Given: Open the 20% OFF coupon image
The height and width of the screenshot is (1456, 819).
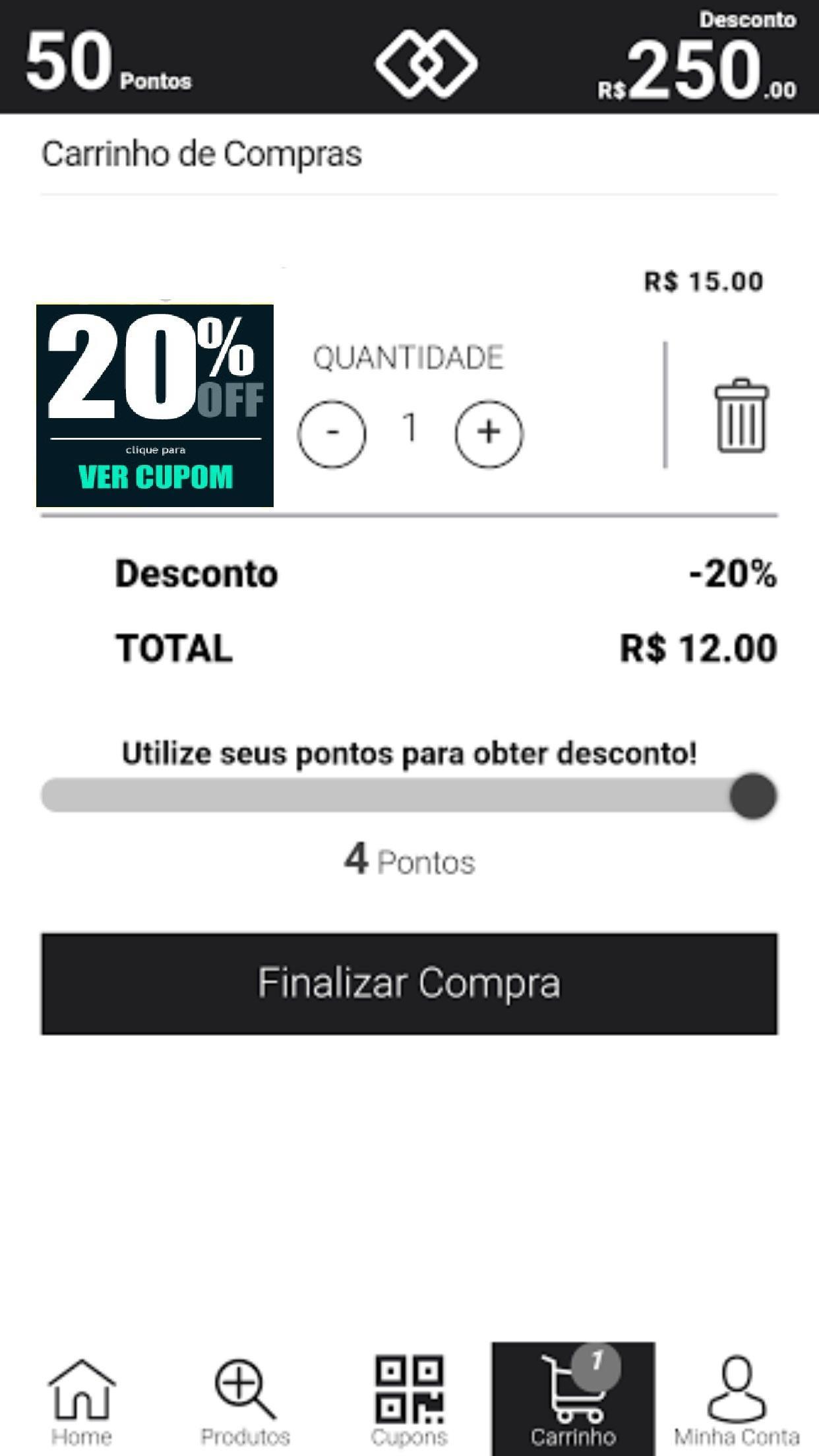Looking at the screenshot, I should (155, 406).
